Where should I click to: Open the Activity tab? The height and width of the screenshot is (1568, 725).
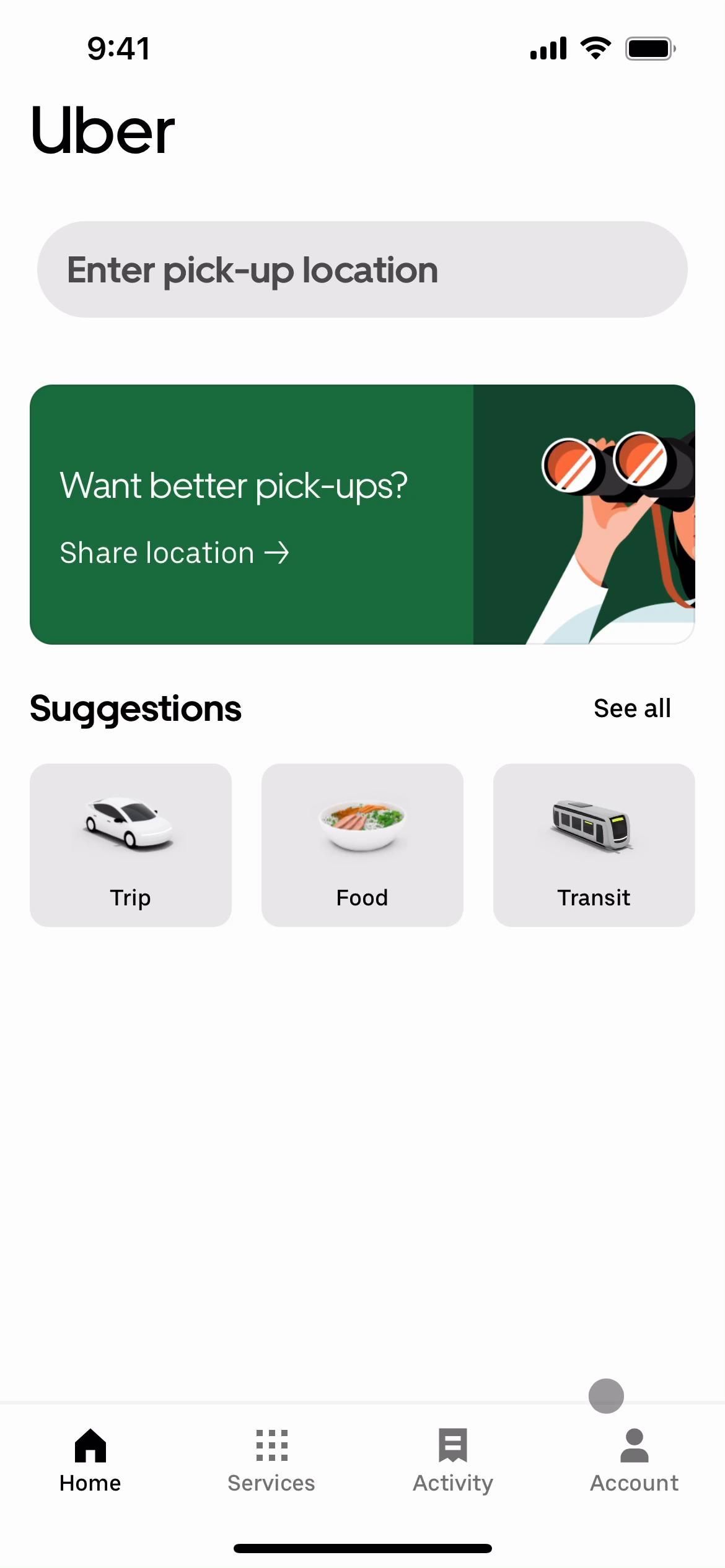coord(453,1459)
